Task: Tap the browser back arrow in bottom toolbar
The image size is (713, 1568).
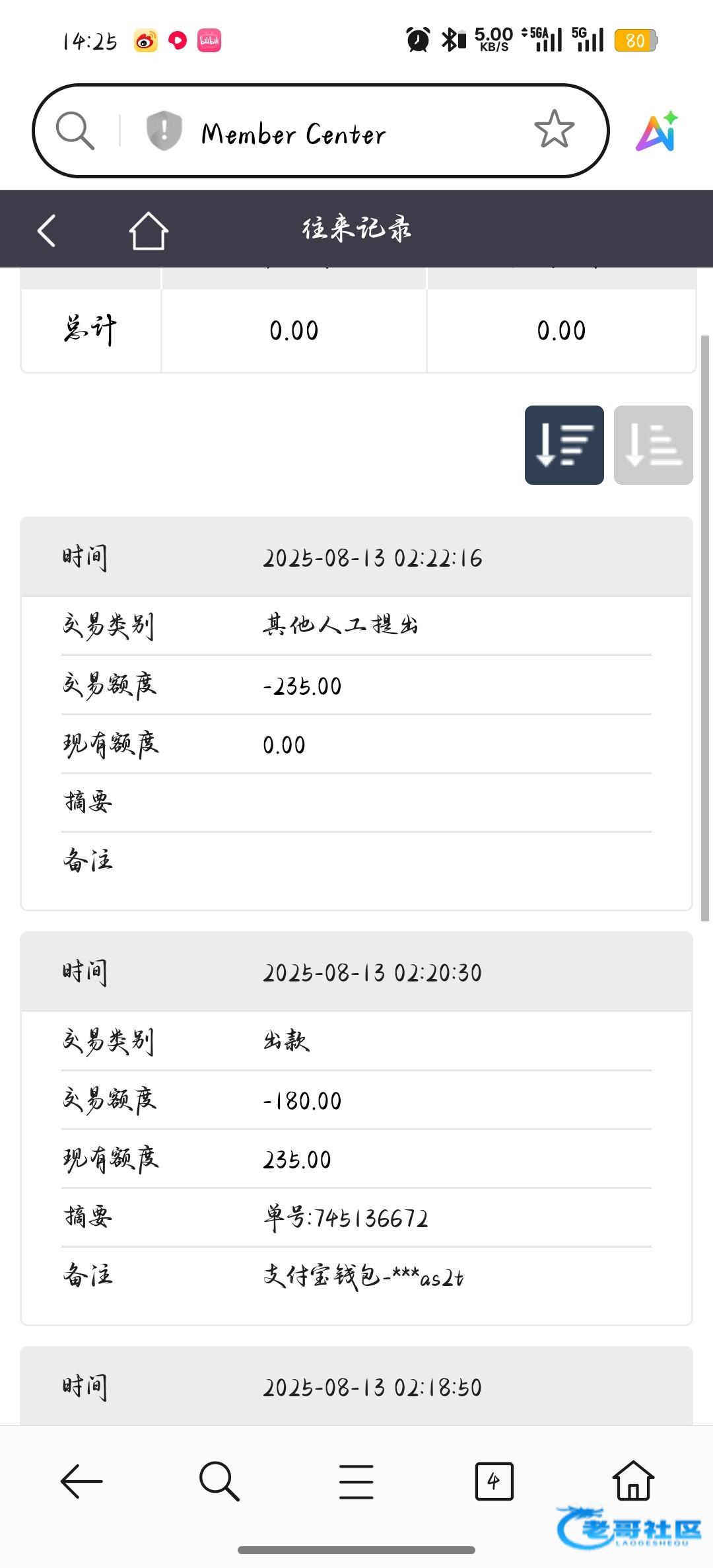Action: (81, 1481)
